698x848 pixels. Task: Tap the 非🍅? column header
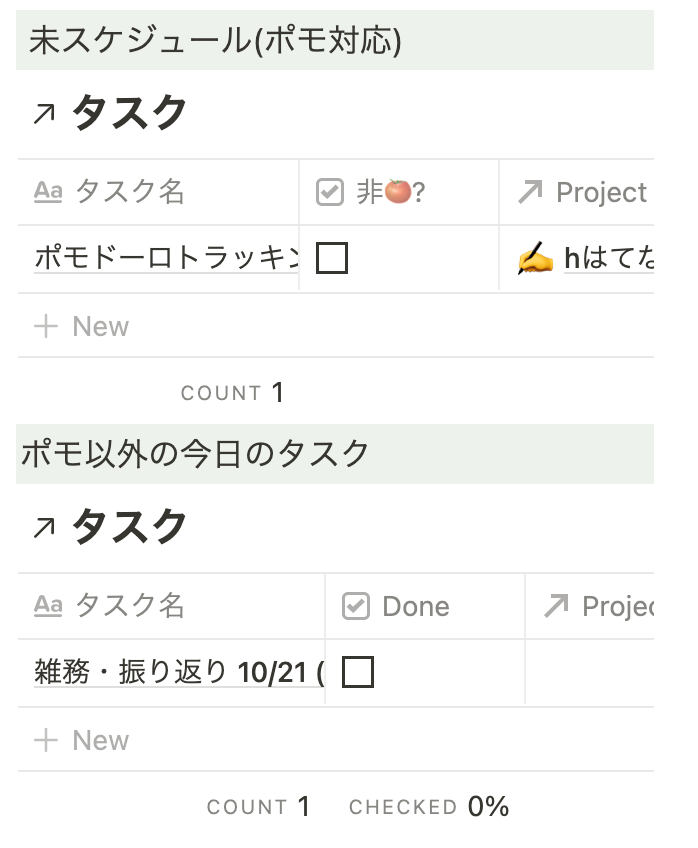click(x=390, y=192)
